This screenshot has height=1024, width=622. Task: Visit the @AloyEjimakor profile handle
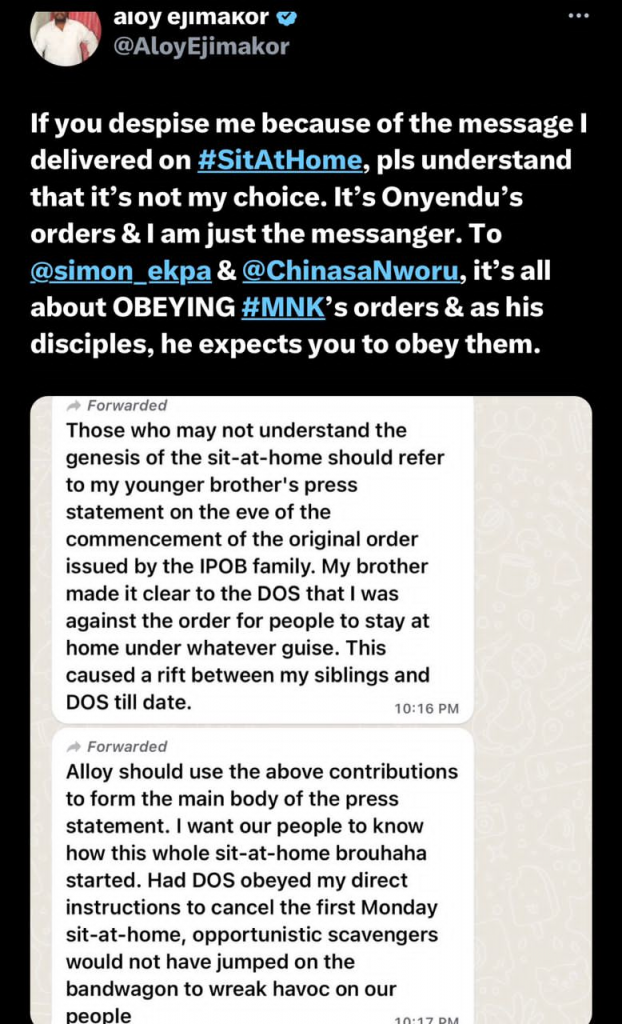coord(203,46)
